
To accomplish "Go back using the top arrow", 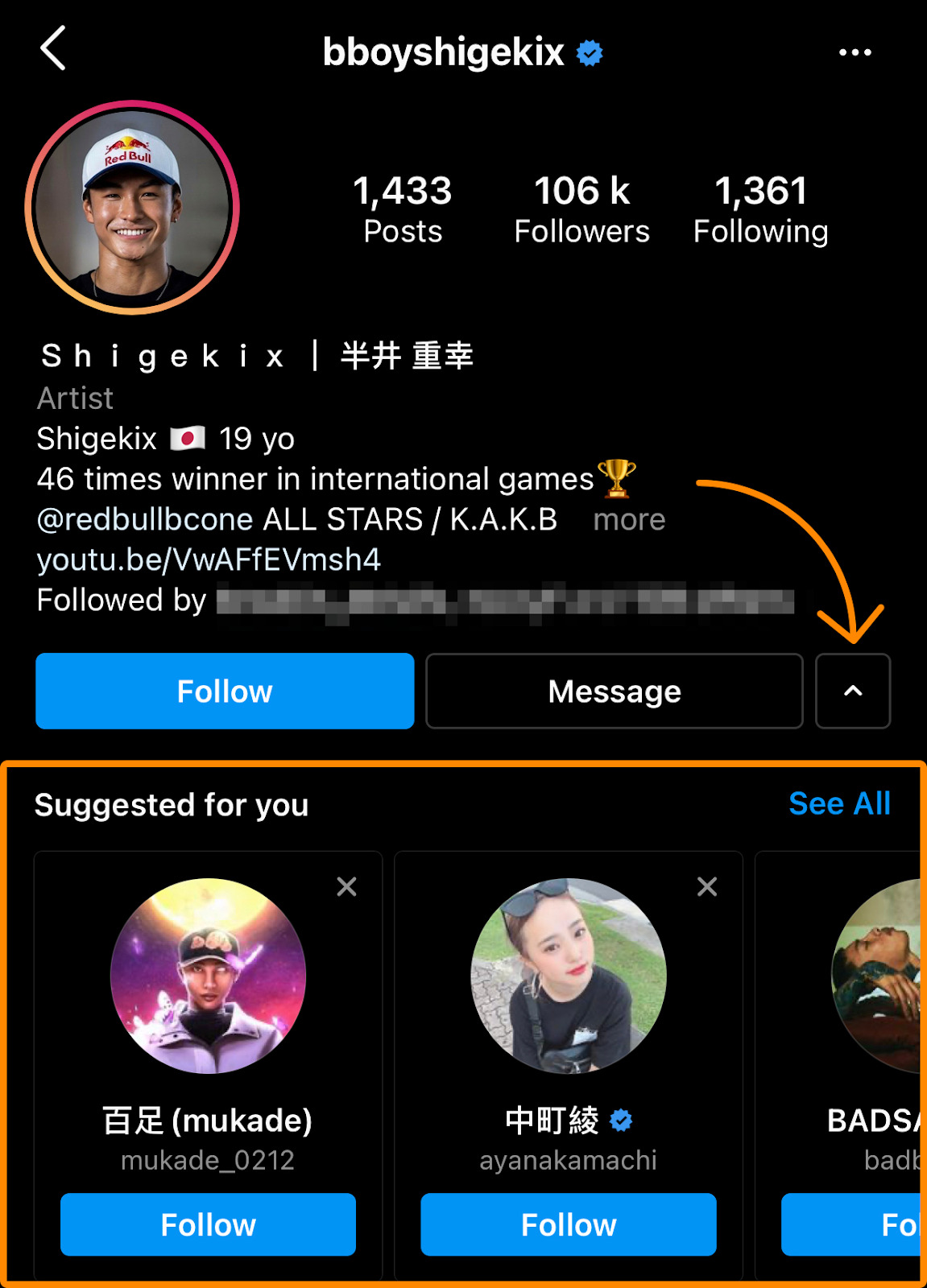I will pyautogui.click(x=53, y=49).
